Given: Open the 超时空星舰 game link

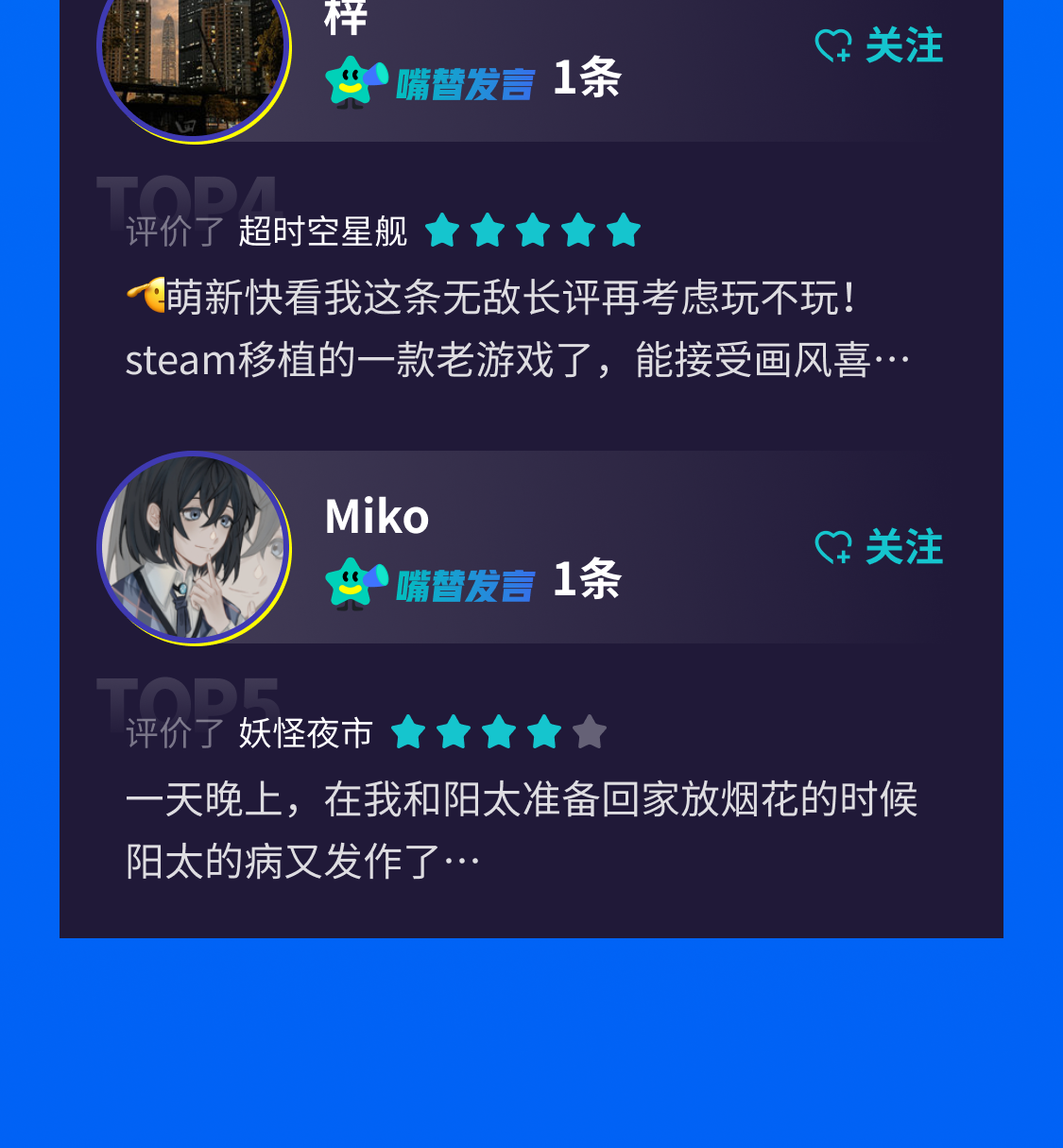Looking at the screenshot, I should point(322,231).
